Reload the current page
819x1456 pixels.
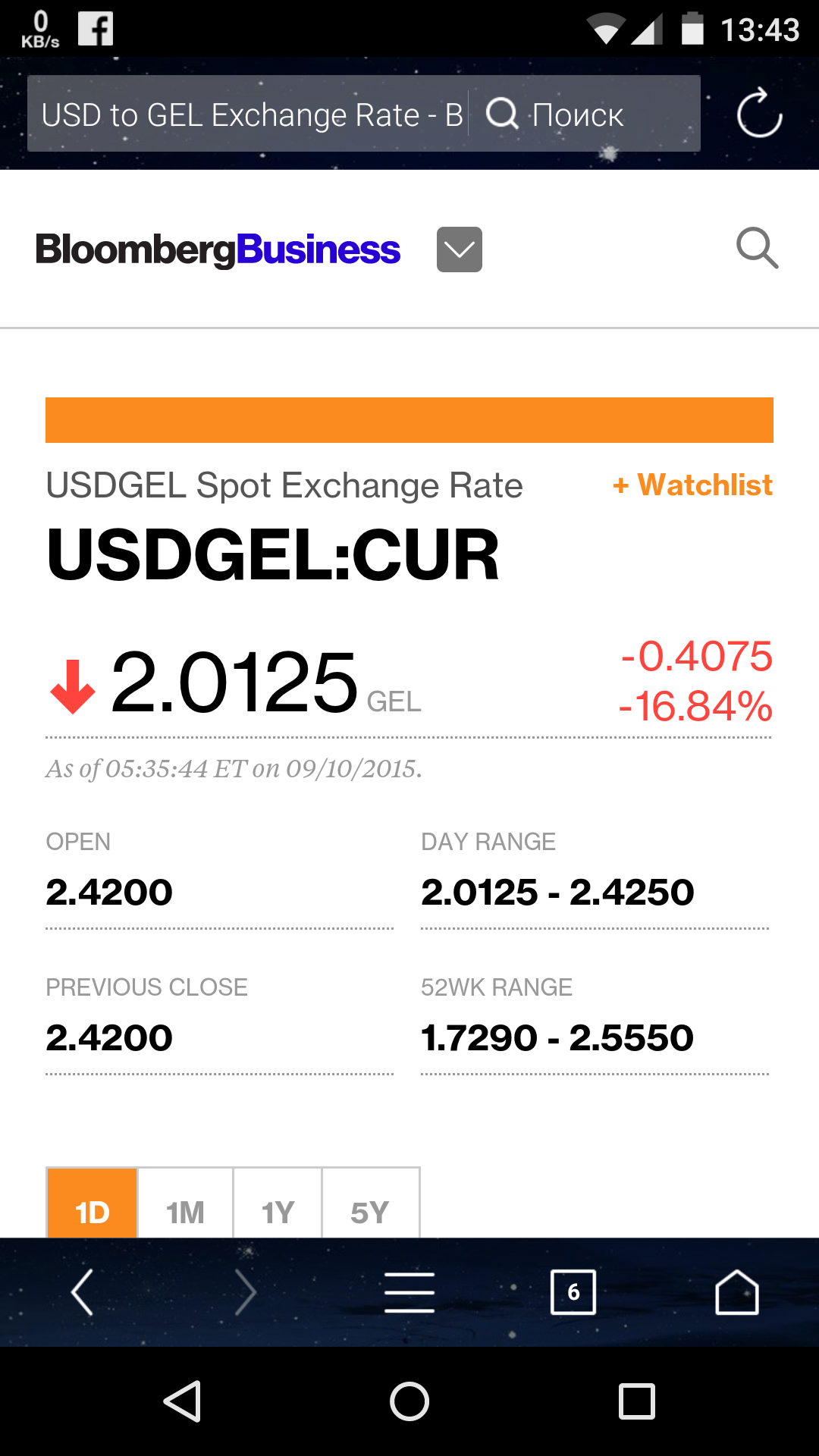pyautogui.click(x=759, y=114)
